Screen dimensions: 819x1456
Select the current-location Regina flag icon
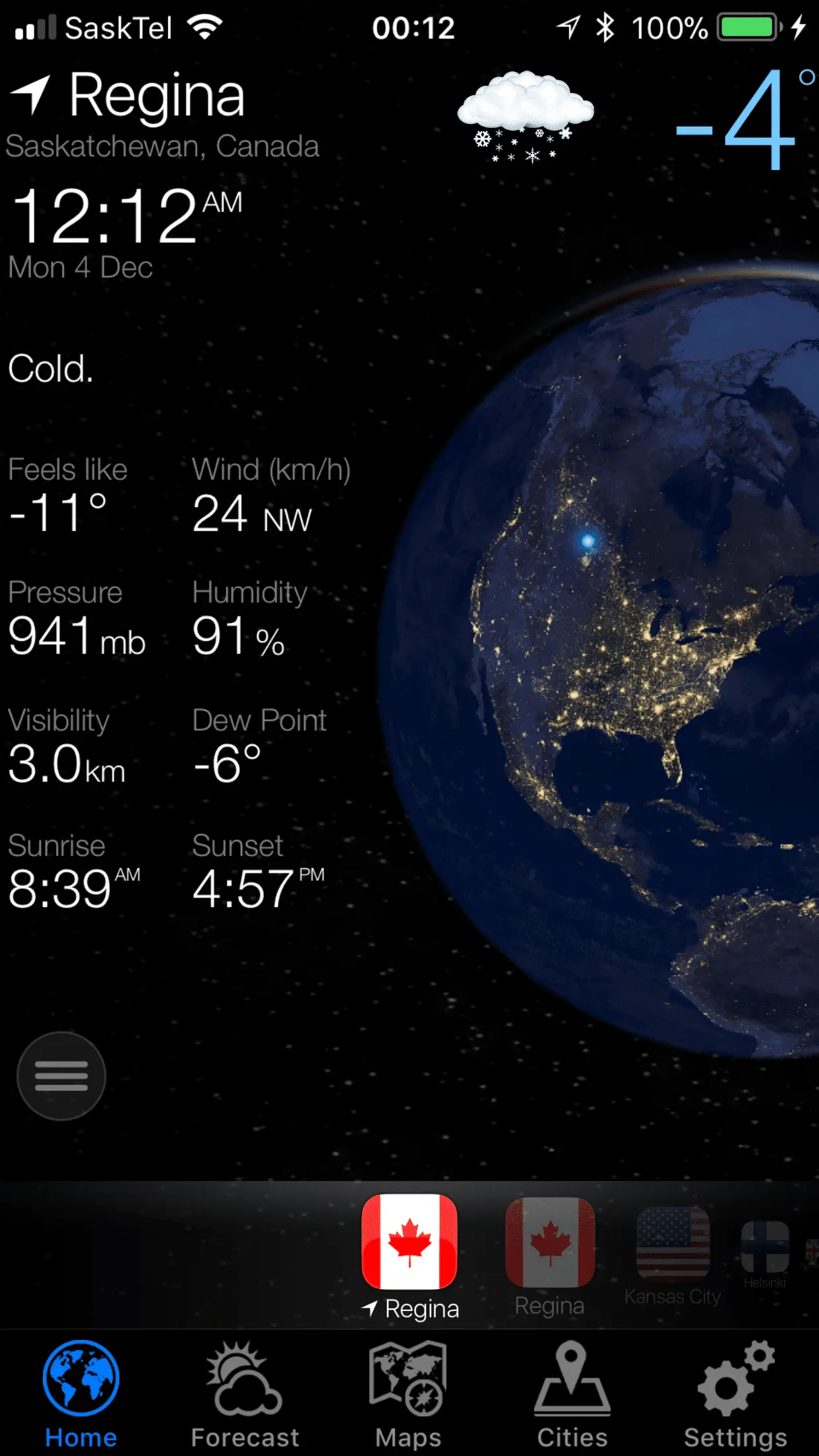click(x=409, y=1242)
